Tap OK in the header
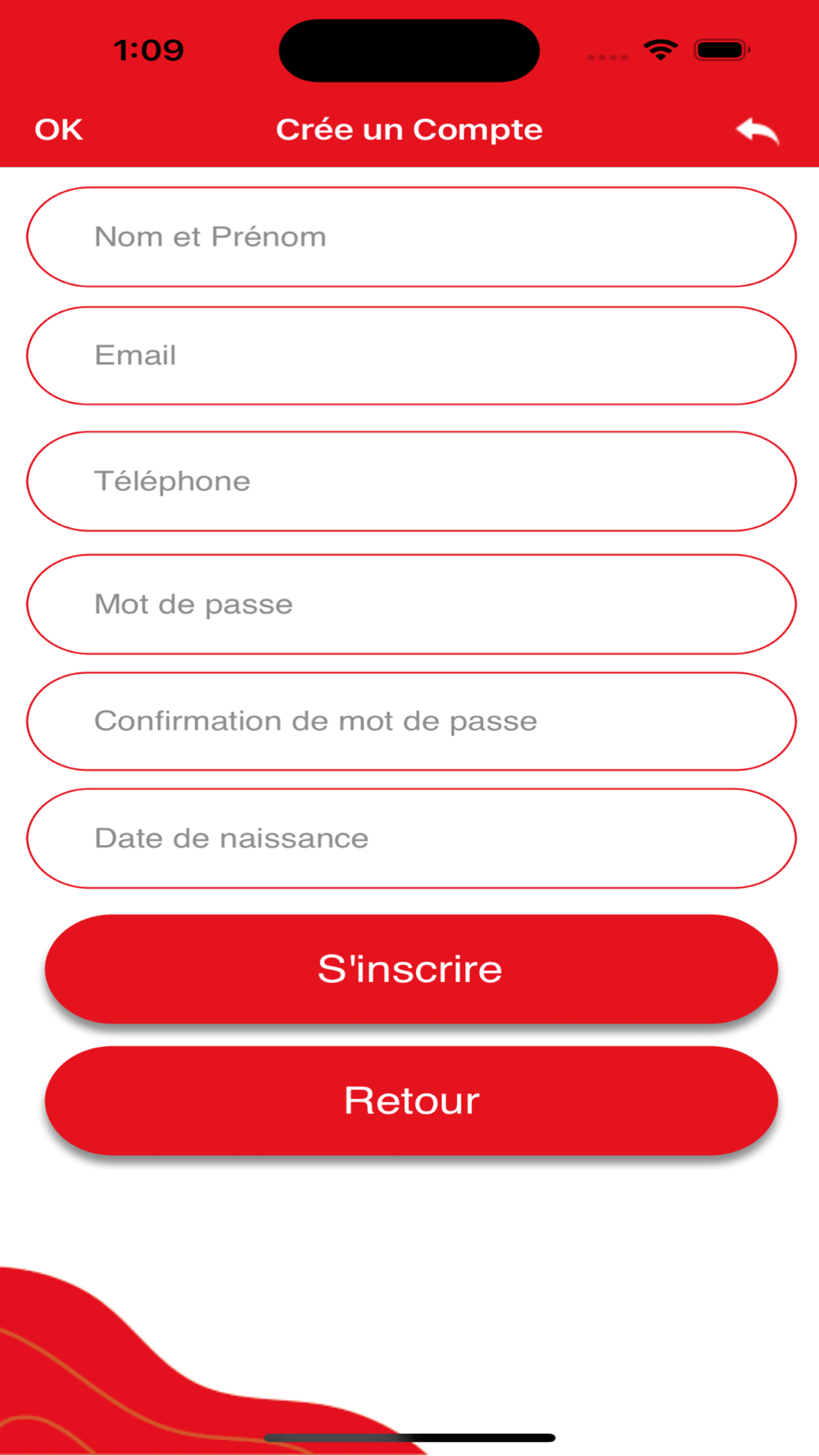The height and width of the screenshot is (1456, 819). coord(59,129)
